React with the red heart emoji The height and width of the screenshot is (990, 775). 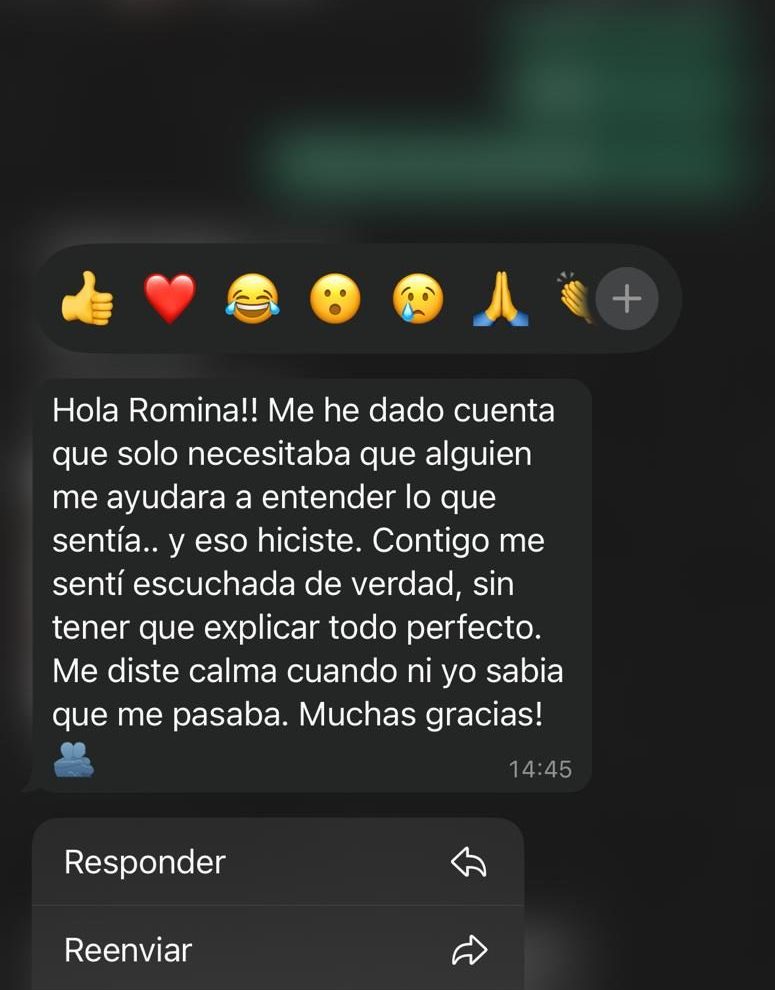(x=170, y=299)
